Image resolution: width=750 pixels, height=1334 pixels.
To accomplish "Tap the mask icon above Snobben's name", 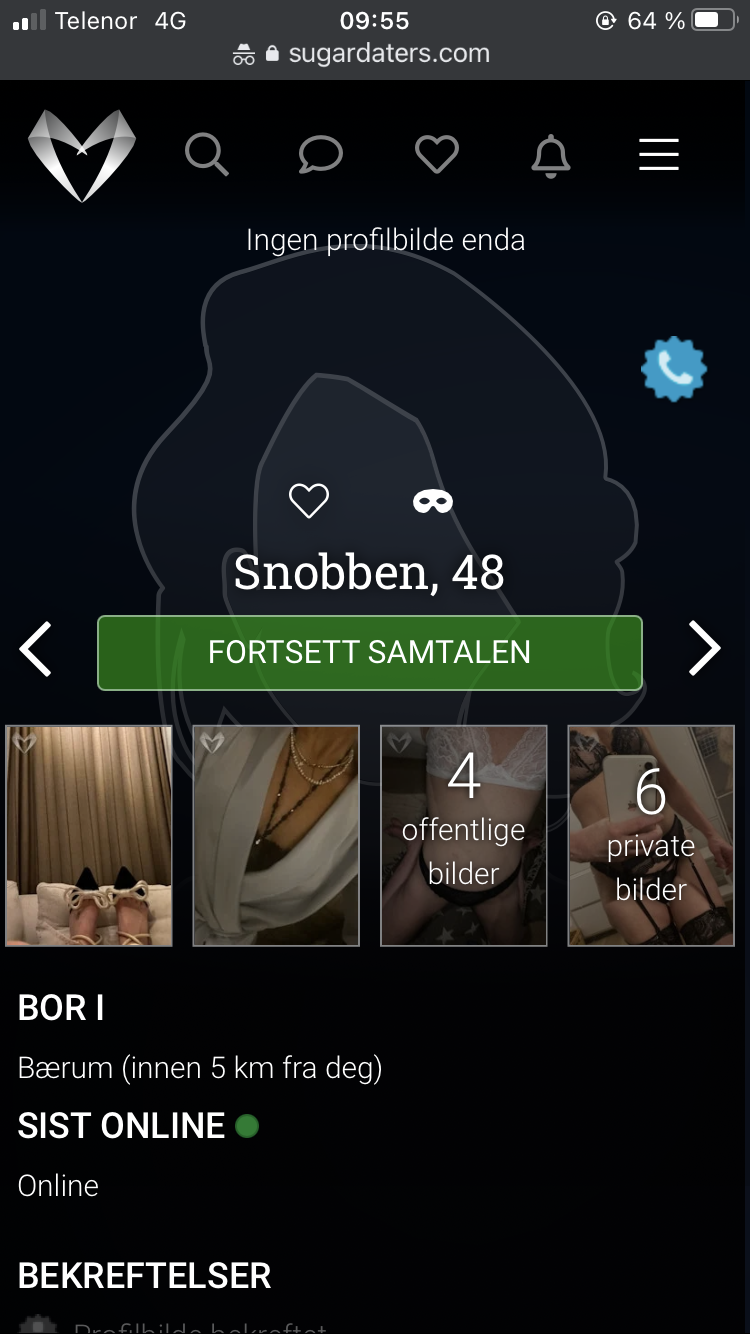I will (433, 501).
